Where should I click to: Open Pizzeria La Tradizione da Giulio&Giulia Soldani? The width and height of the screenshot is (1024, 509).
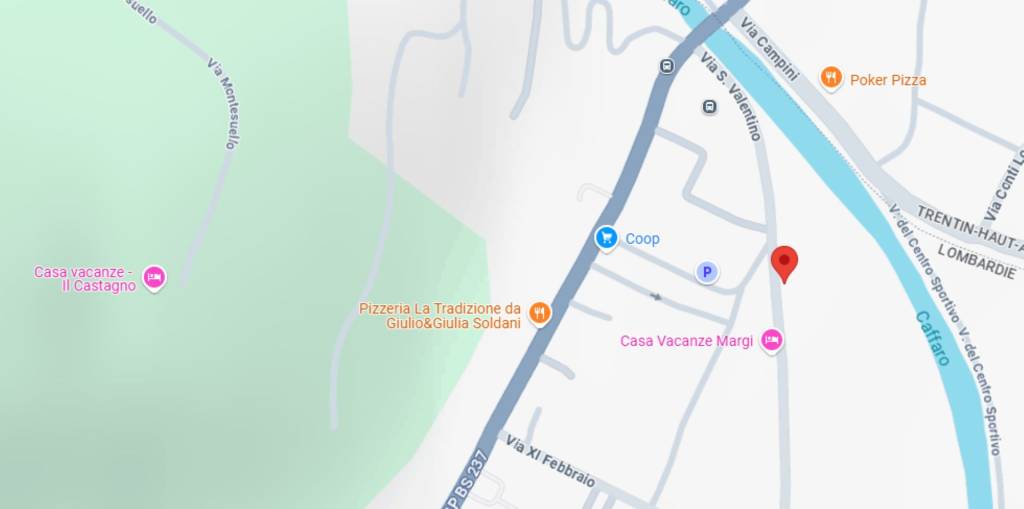[540, 313]
